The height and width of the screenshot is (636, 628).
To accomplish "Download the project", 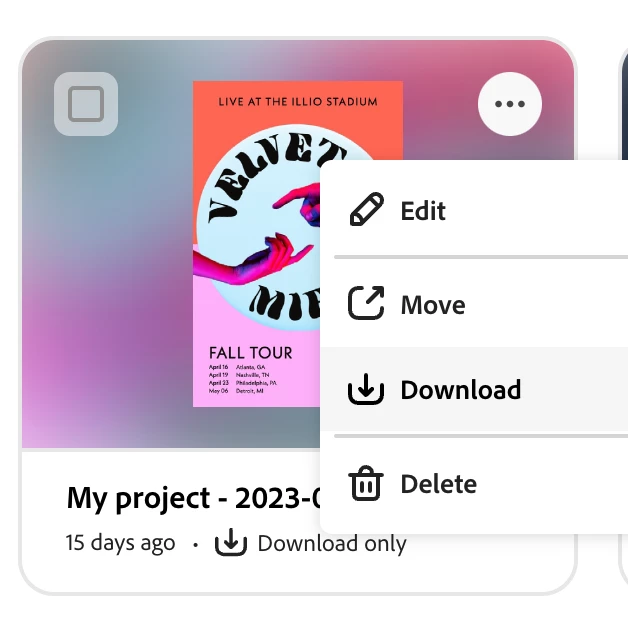I will pos(460,390).
